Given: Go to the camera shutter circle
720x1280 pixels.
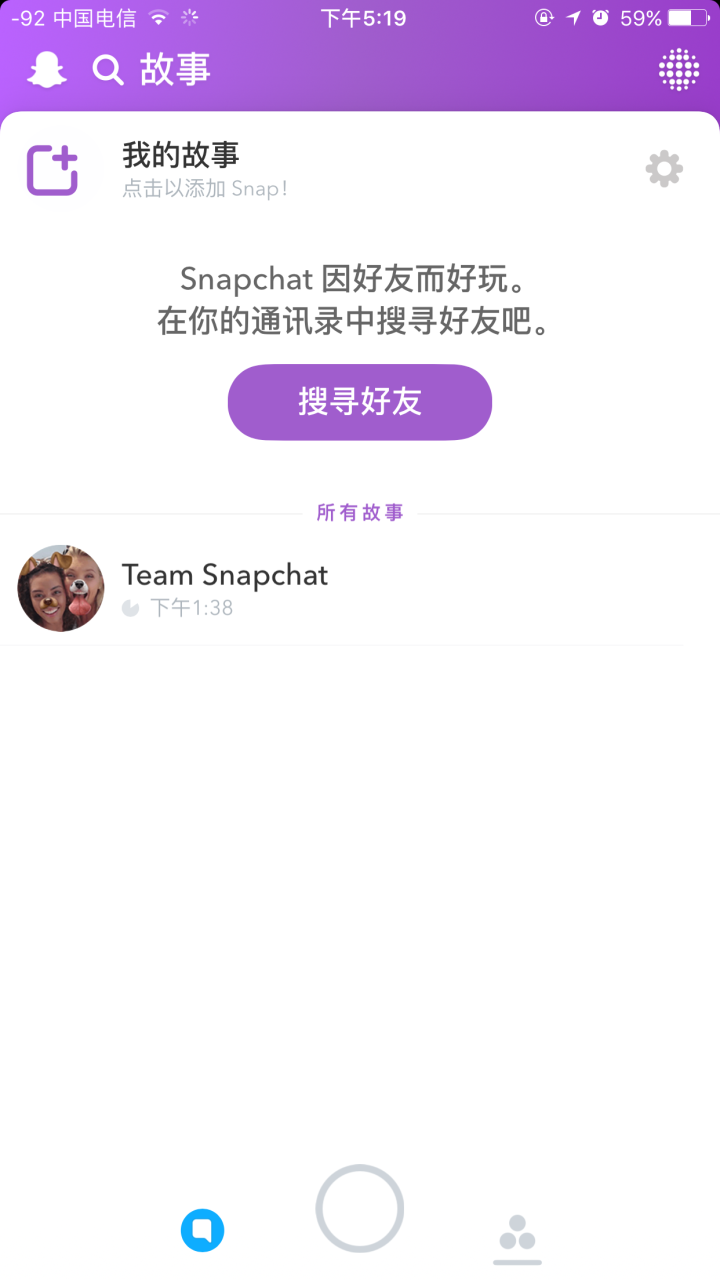Looking at the screenshot, I should click(360, 1208).
